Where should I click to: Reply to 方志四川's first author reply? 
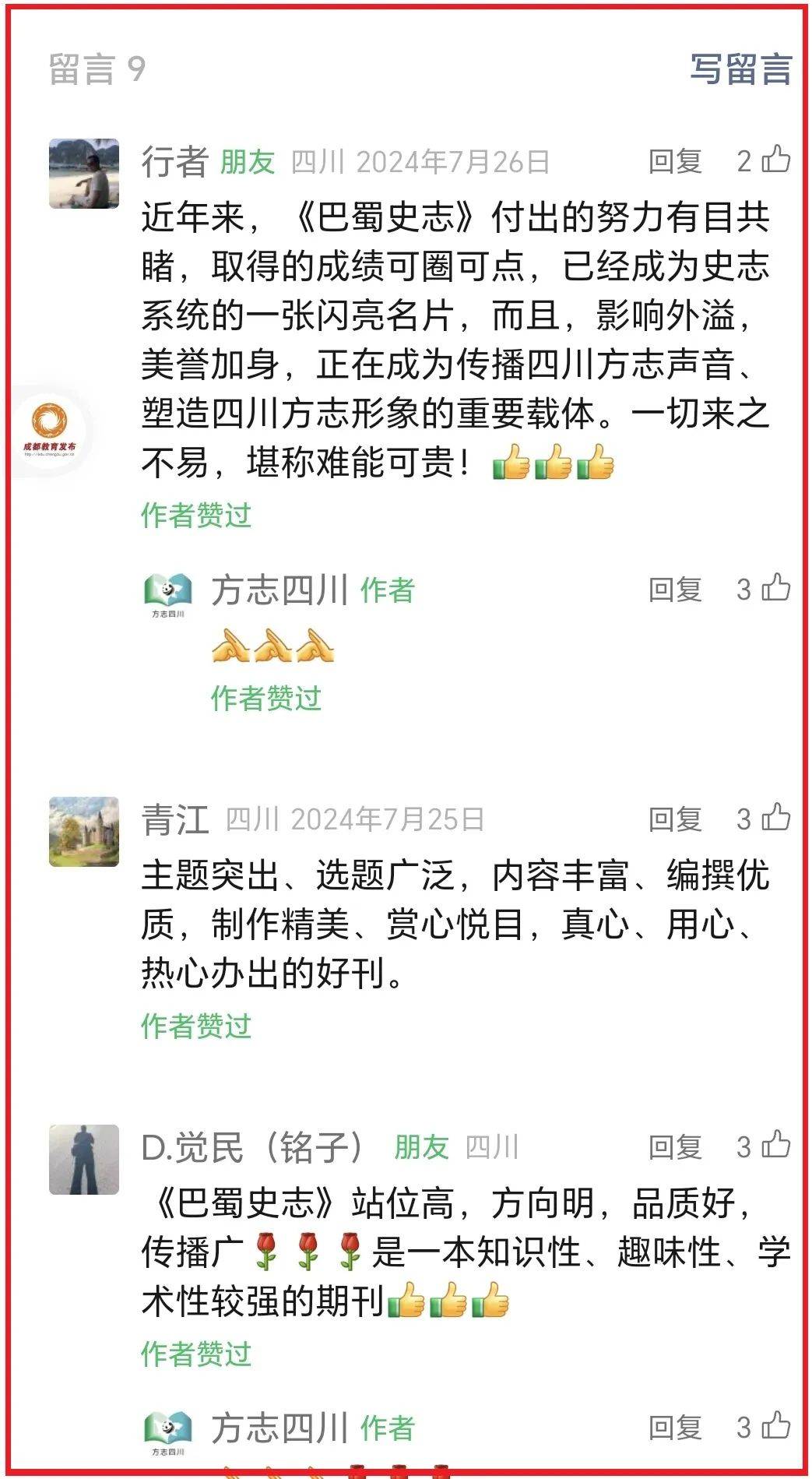pos(675,590)
